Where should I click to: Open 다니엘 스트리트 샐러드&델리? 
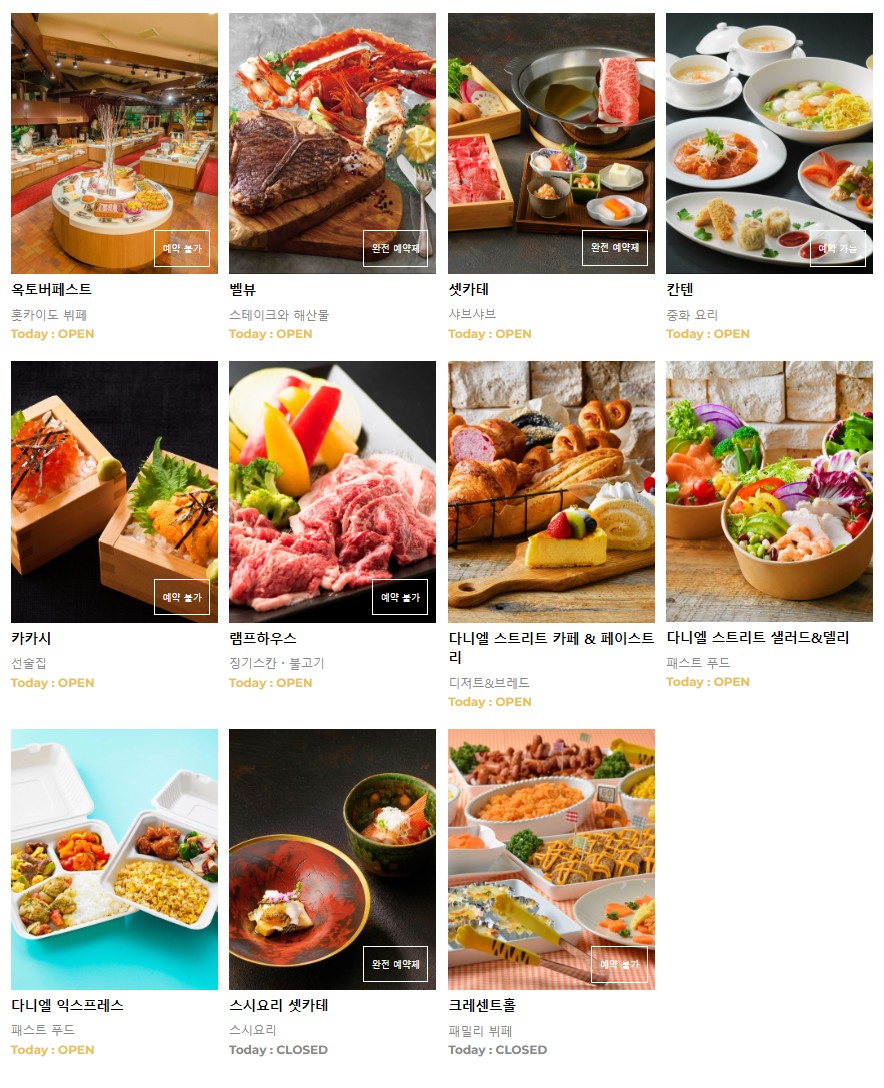(x=769, y=491)
